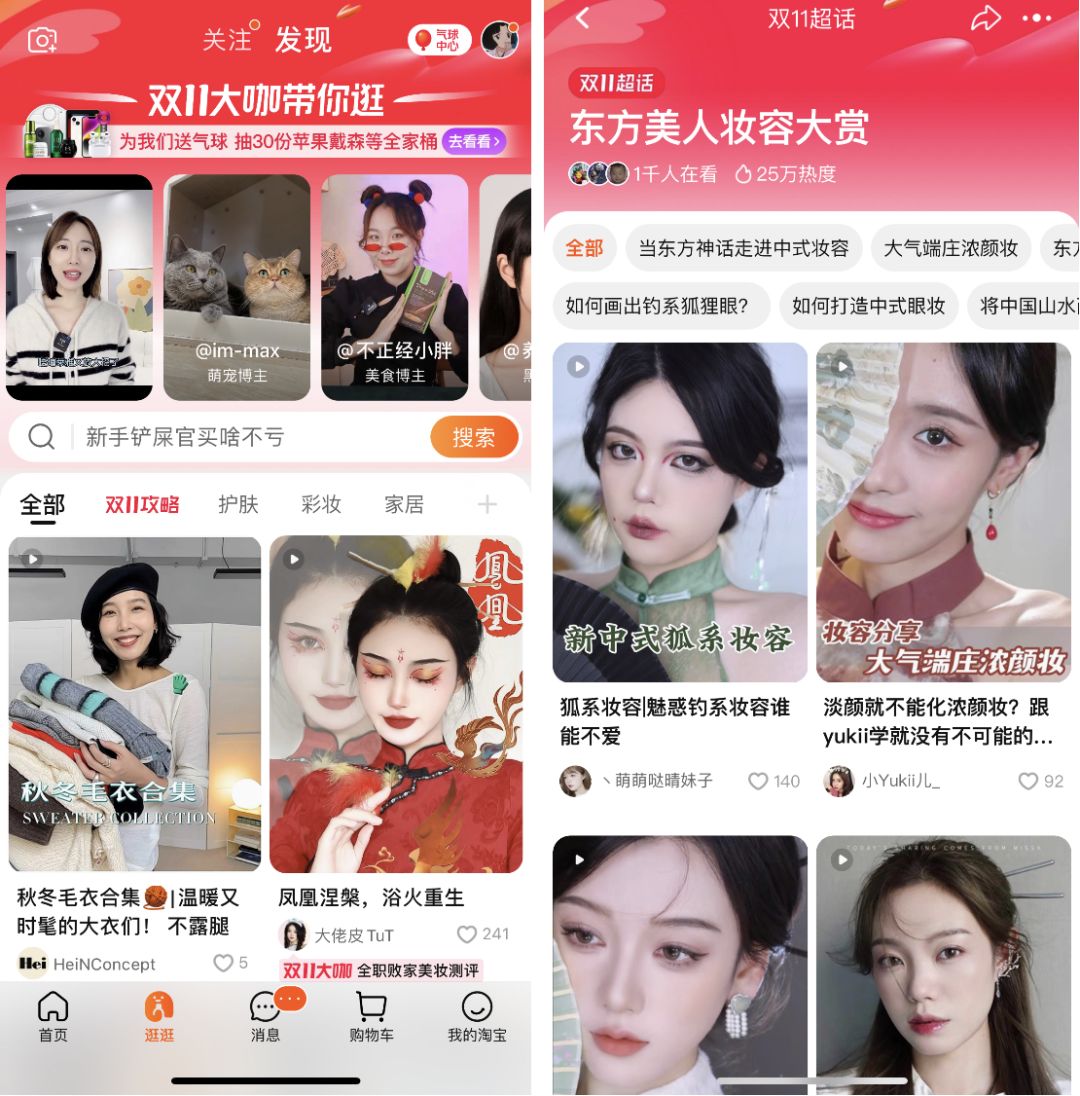Open the @im-max pet blogger card
The height and width of the screenshot is (1096, 1080).
[x=237, y=287]
